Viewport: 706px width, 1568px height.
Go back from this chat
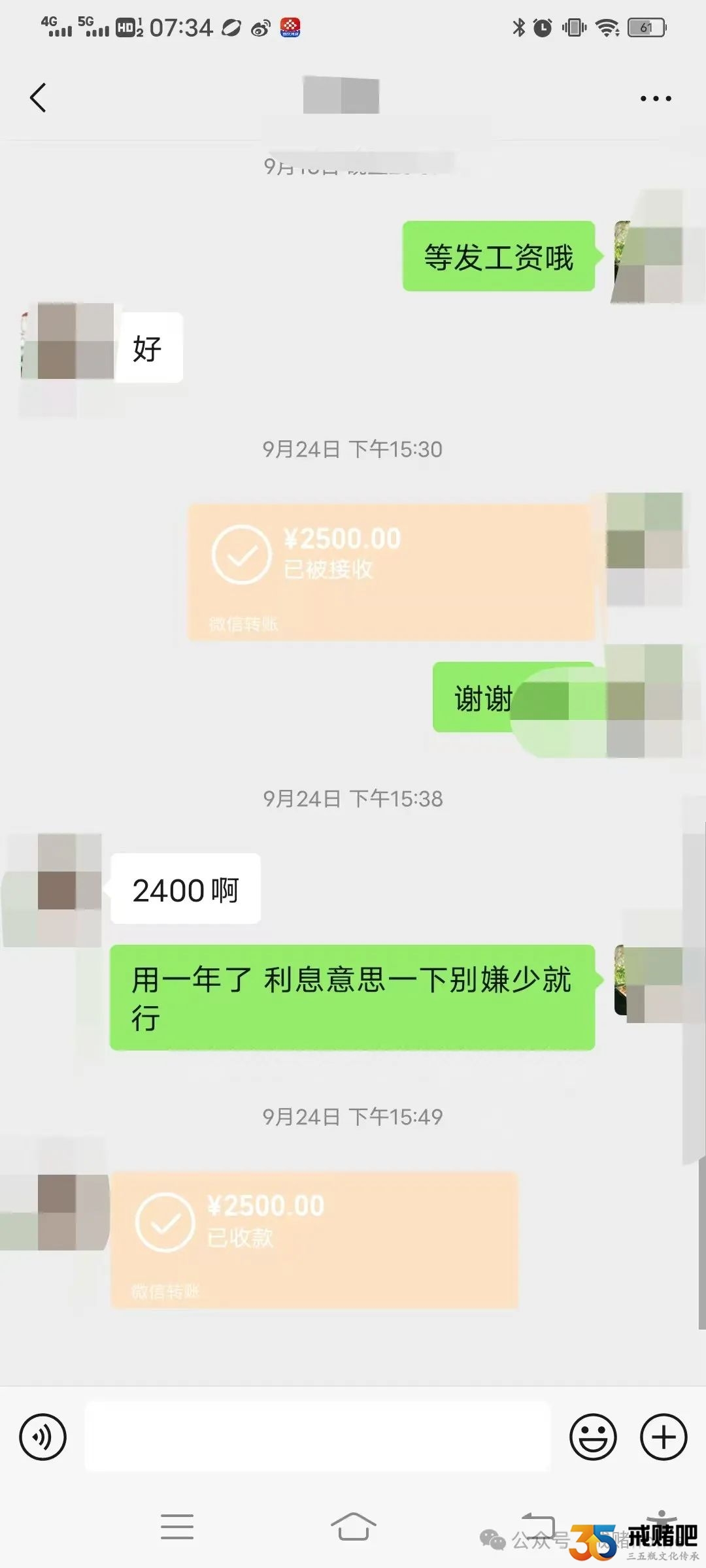tap(39, 98)
